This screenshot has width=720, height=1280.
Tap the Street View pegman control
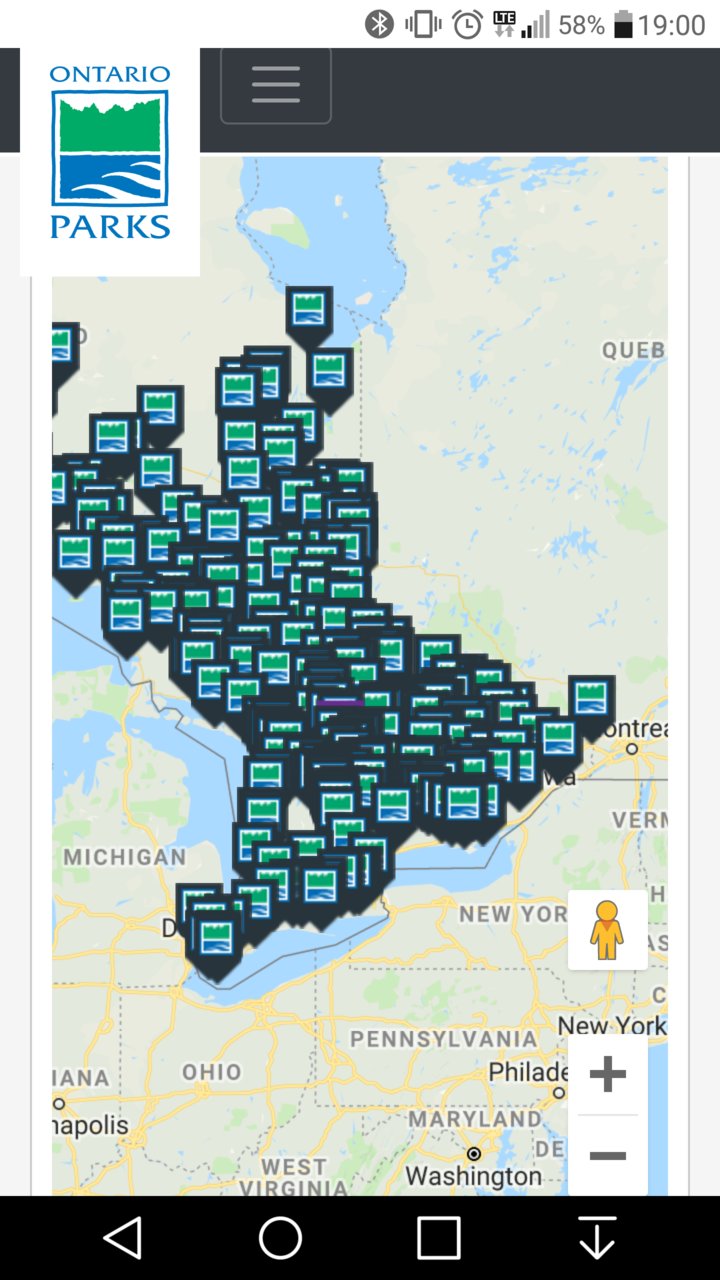coord(607,930)
